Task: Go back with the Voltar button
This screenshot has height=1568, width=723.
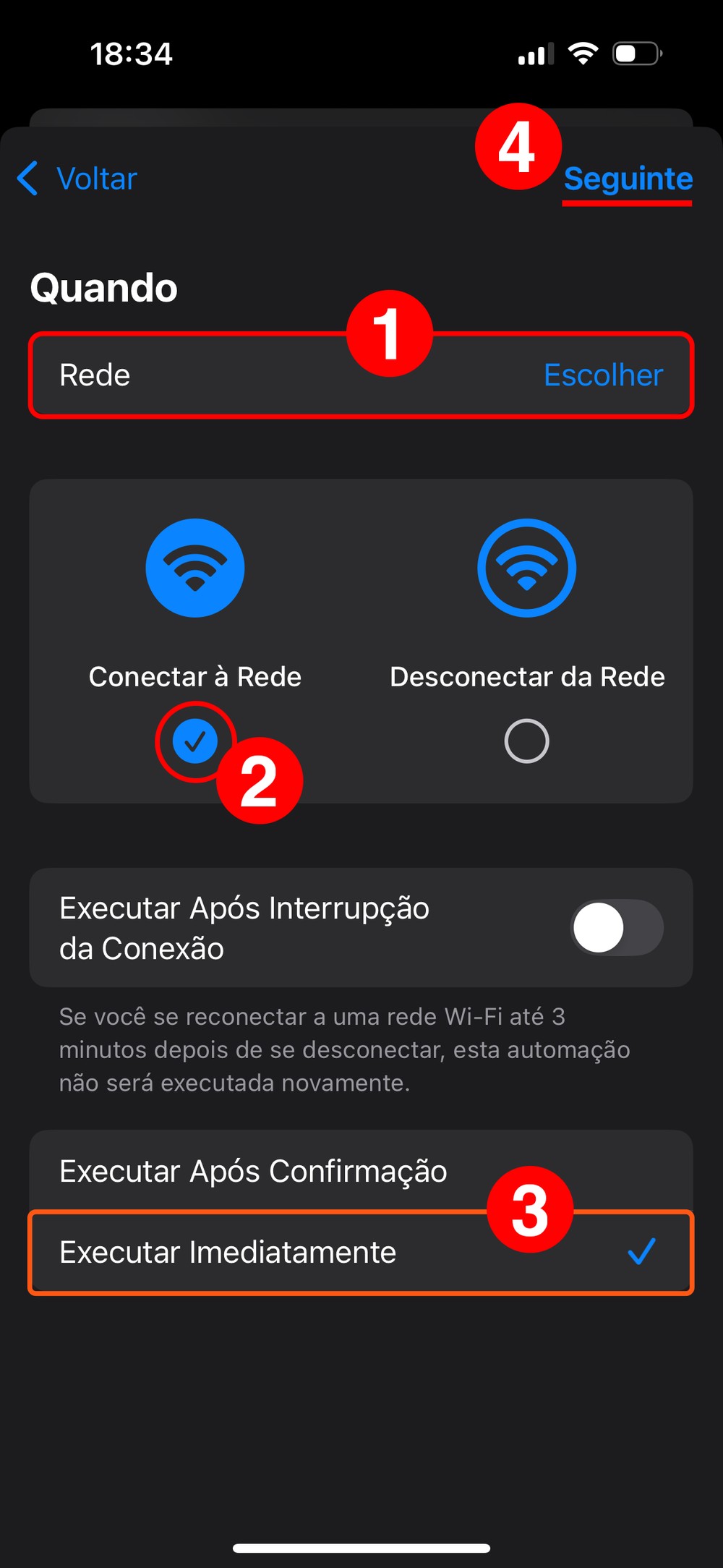Action: point(78,179)
